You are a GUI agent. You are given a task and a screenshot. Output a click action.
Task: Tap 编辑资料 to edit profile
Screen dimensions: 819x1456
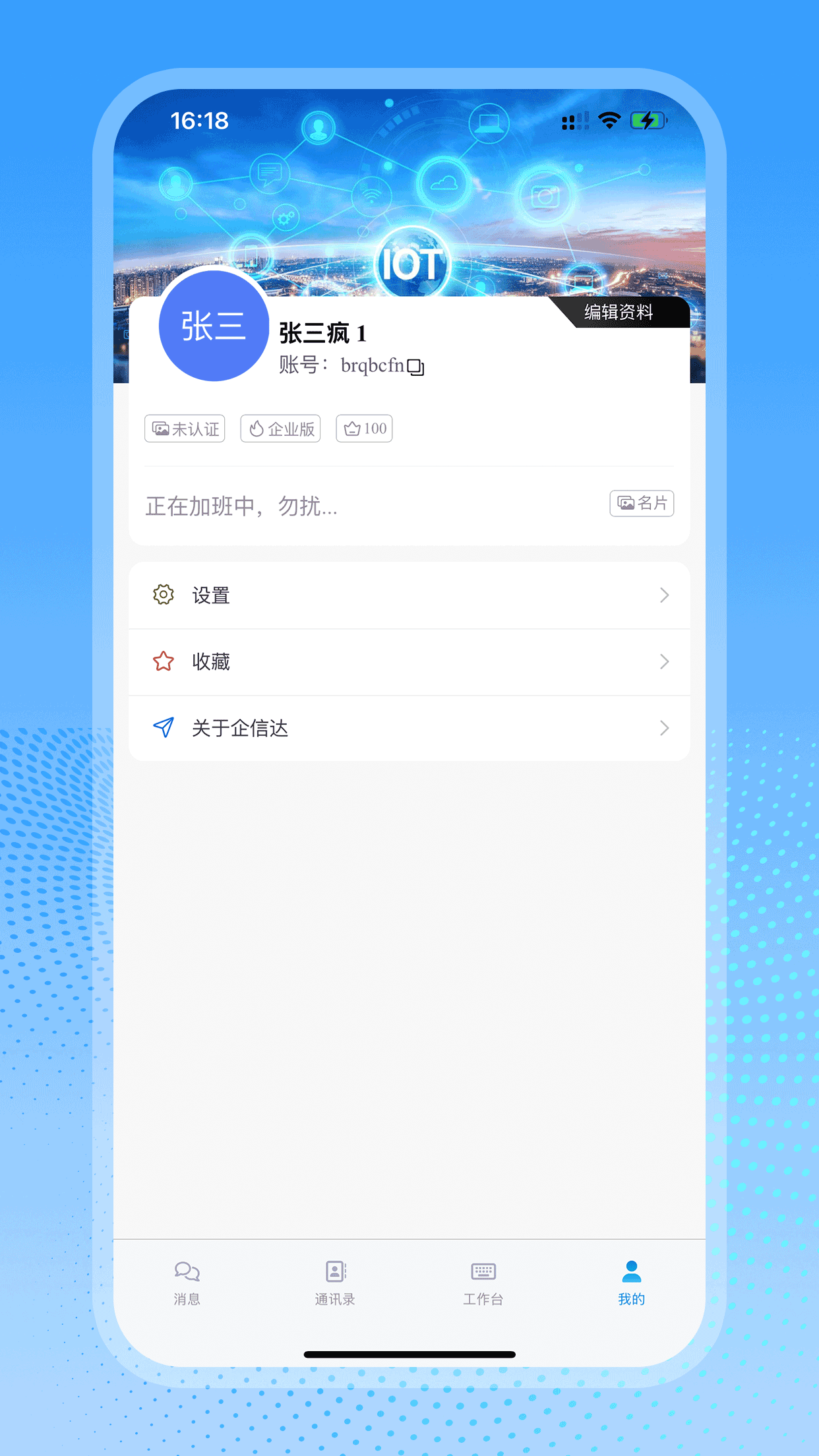619,312
